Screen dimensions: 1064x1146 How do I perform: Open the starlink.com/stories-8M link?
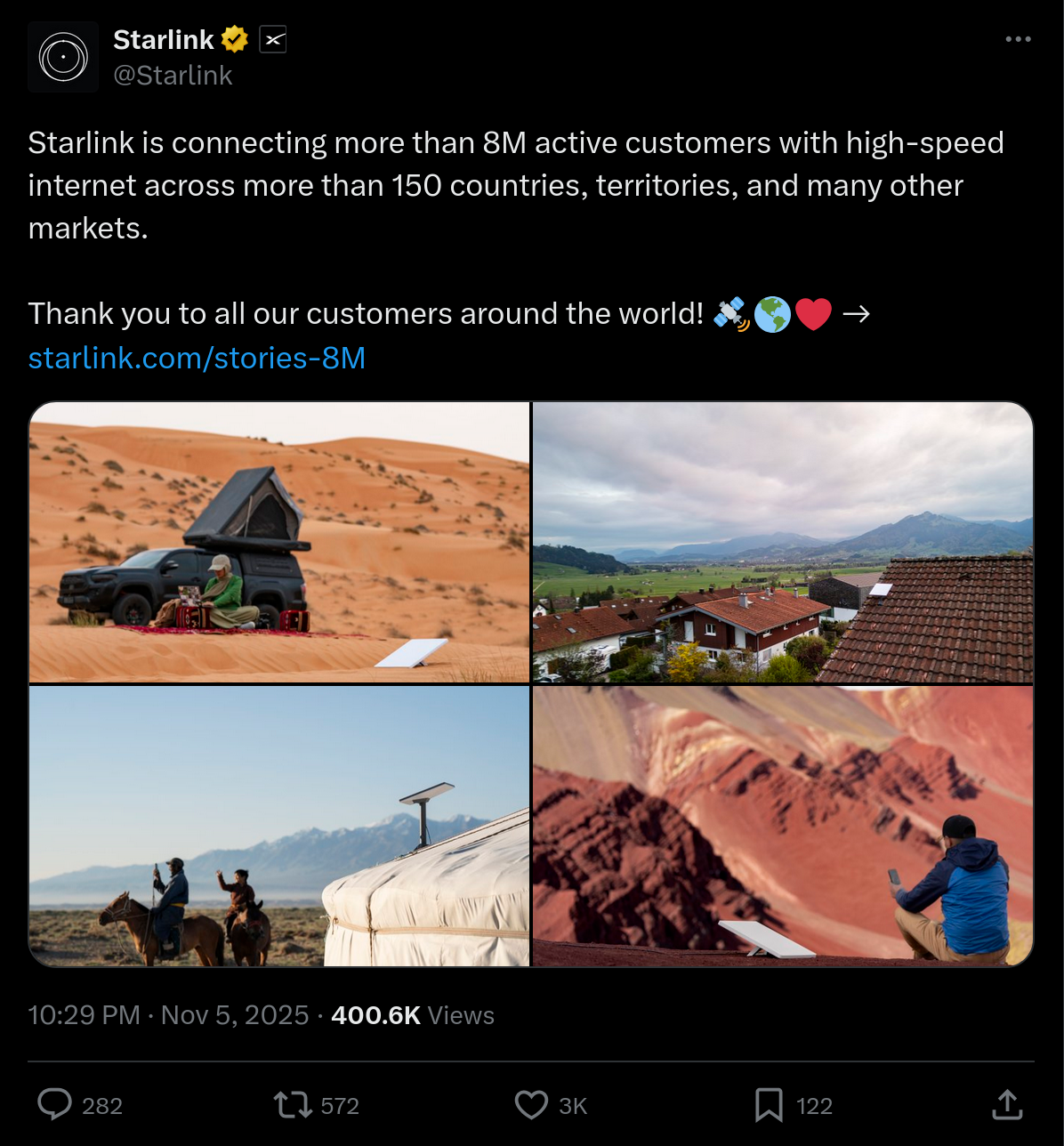pyautogui.click(x=197, y=358)
